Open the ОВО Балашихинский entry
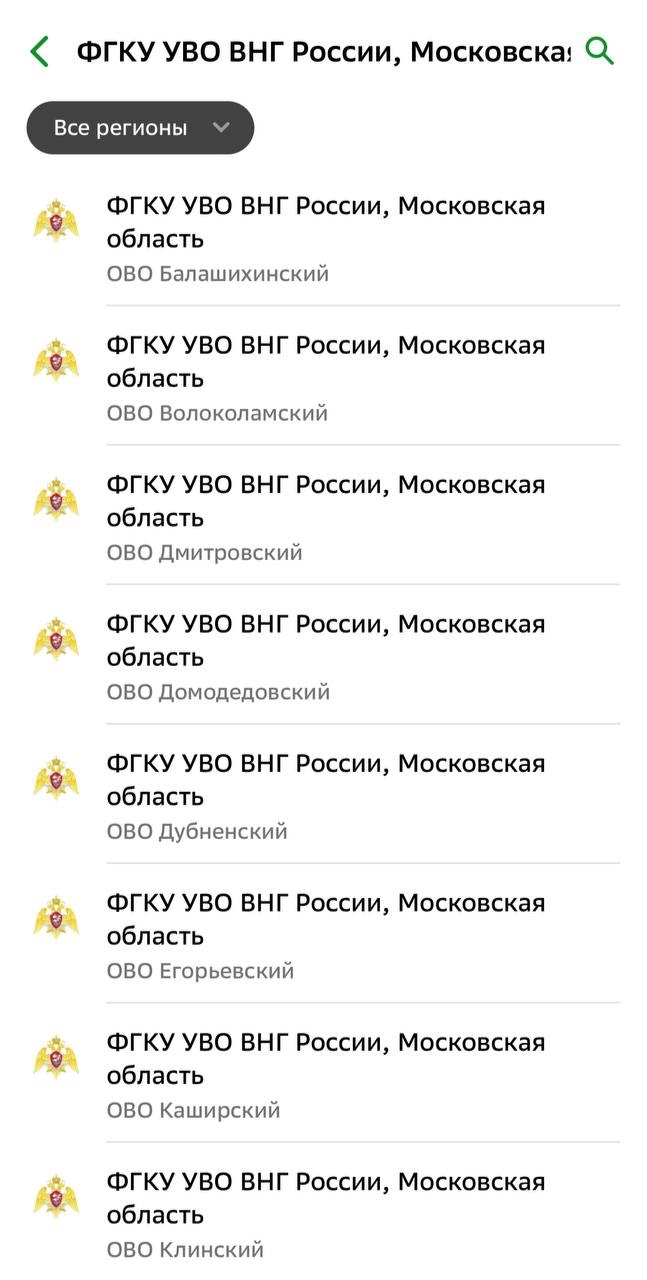 (325, 238)
